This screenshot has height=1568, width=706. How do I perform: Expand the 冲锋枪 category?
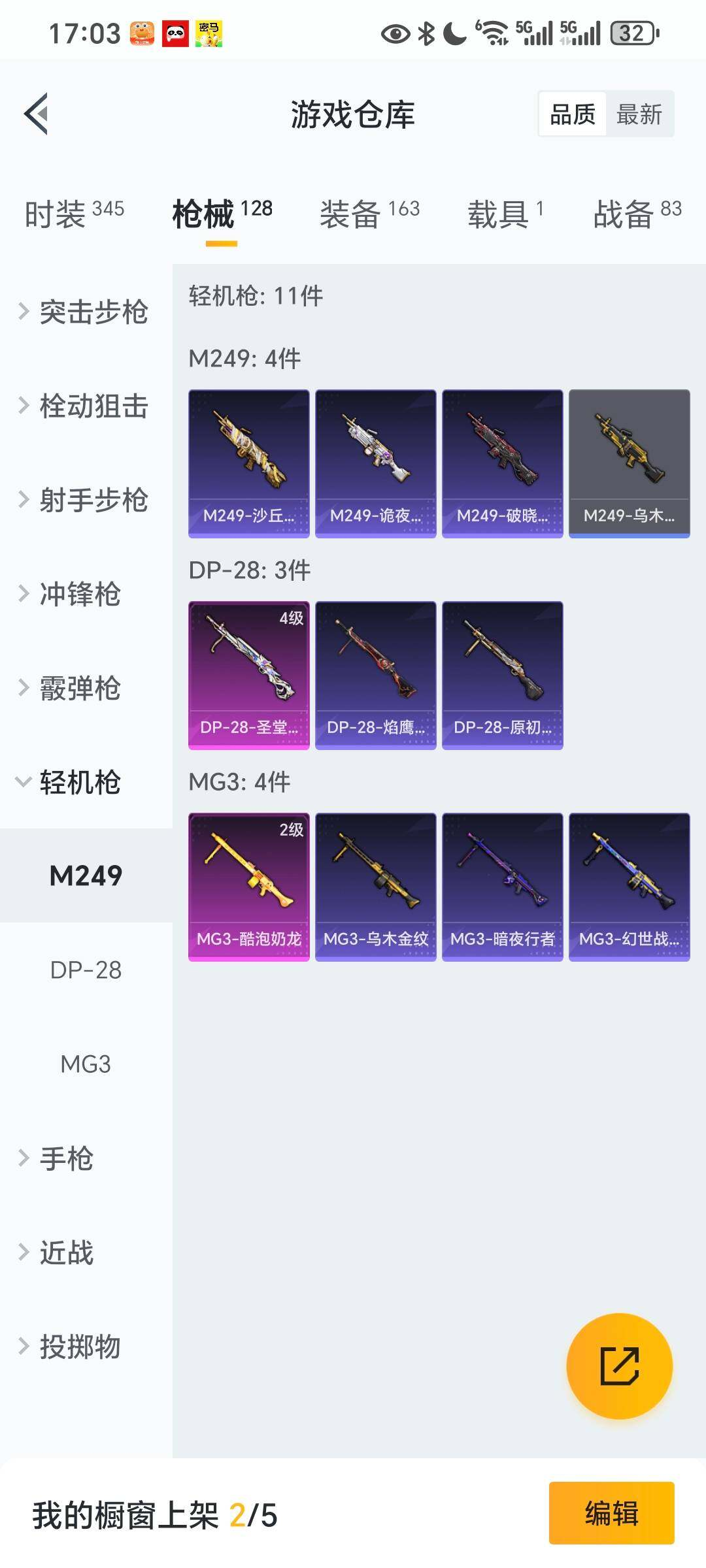(78, 594)
